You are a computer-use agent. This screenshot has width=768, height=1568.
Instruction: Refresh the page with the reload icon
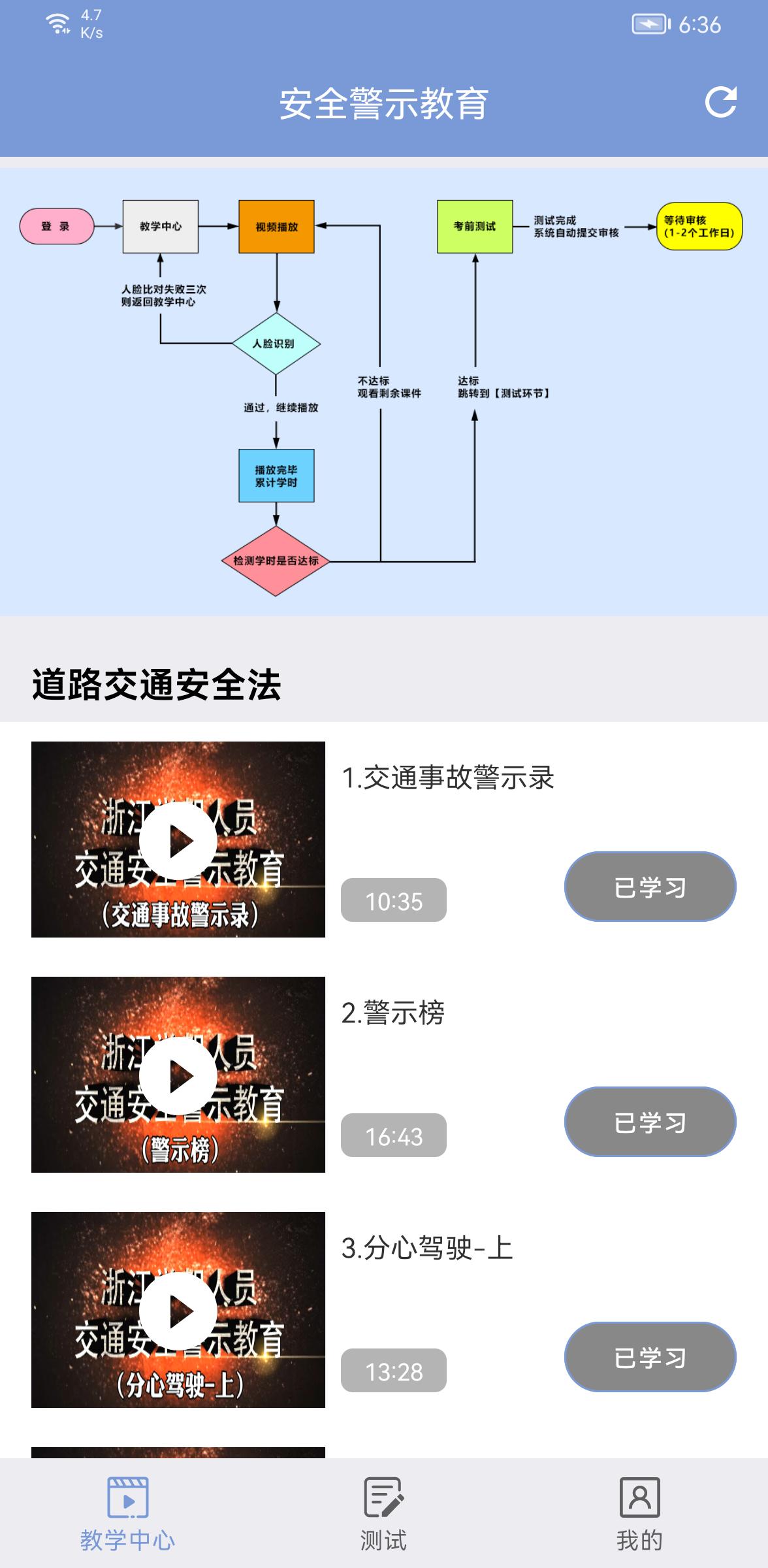(x=721, y=102)
